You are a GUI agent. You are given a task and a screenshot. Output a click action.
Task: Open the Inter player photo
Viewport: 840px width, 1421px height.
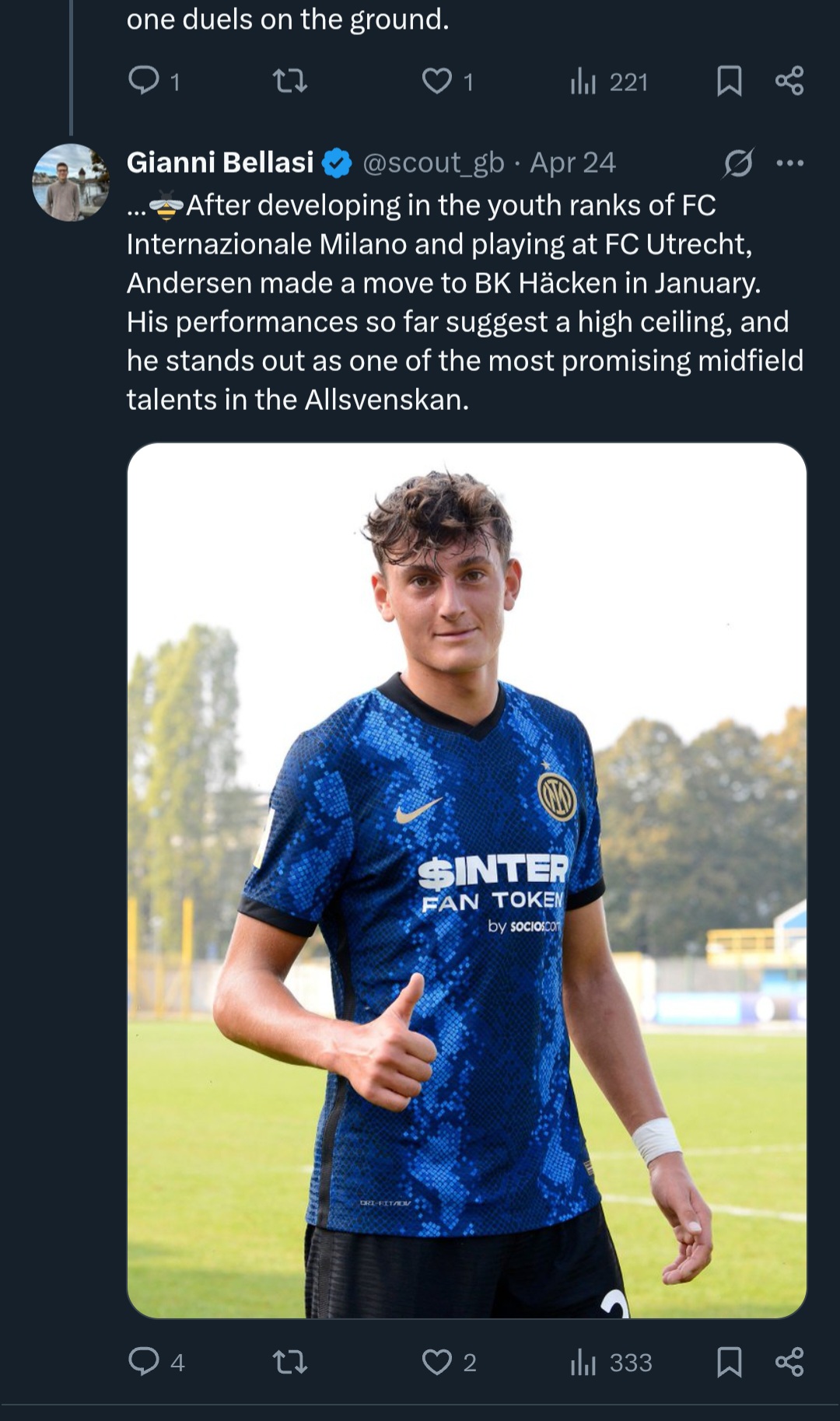coord(467,880)
